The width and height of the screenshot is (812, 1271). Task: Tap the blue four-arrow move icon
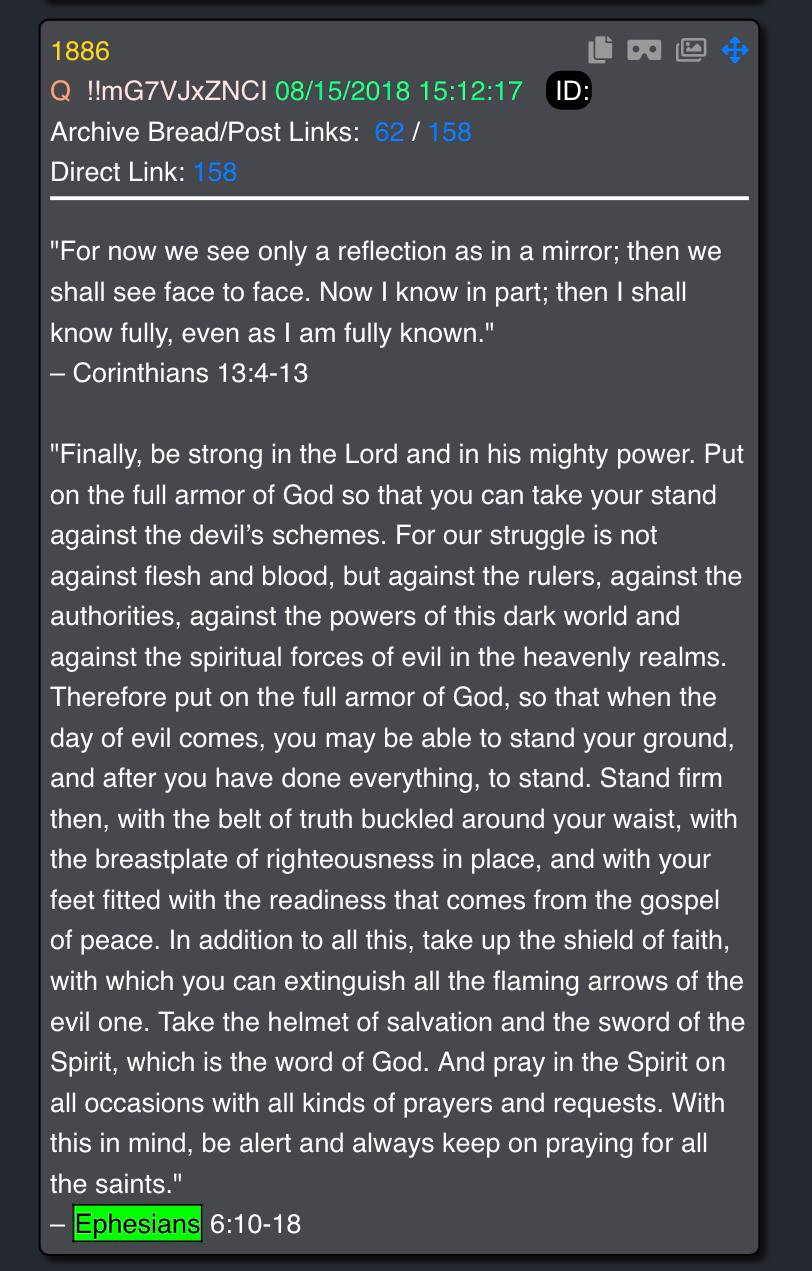click(735, 50)
